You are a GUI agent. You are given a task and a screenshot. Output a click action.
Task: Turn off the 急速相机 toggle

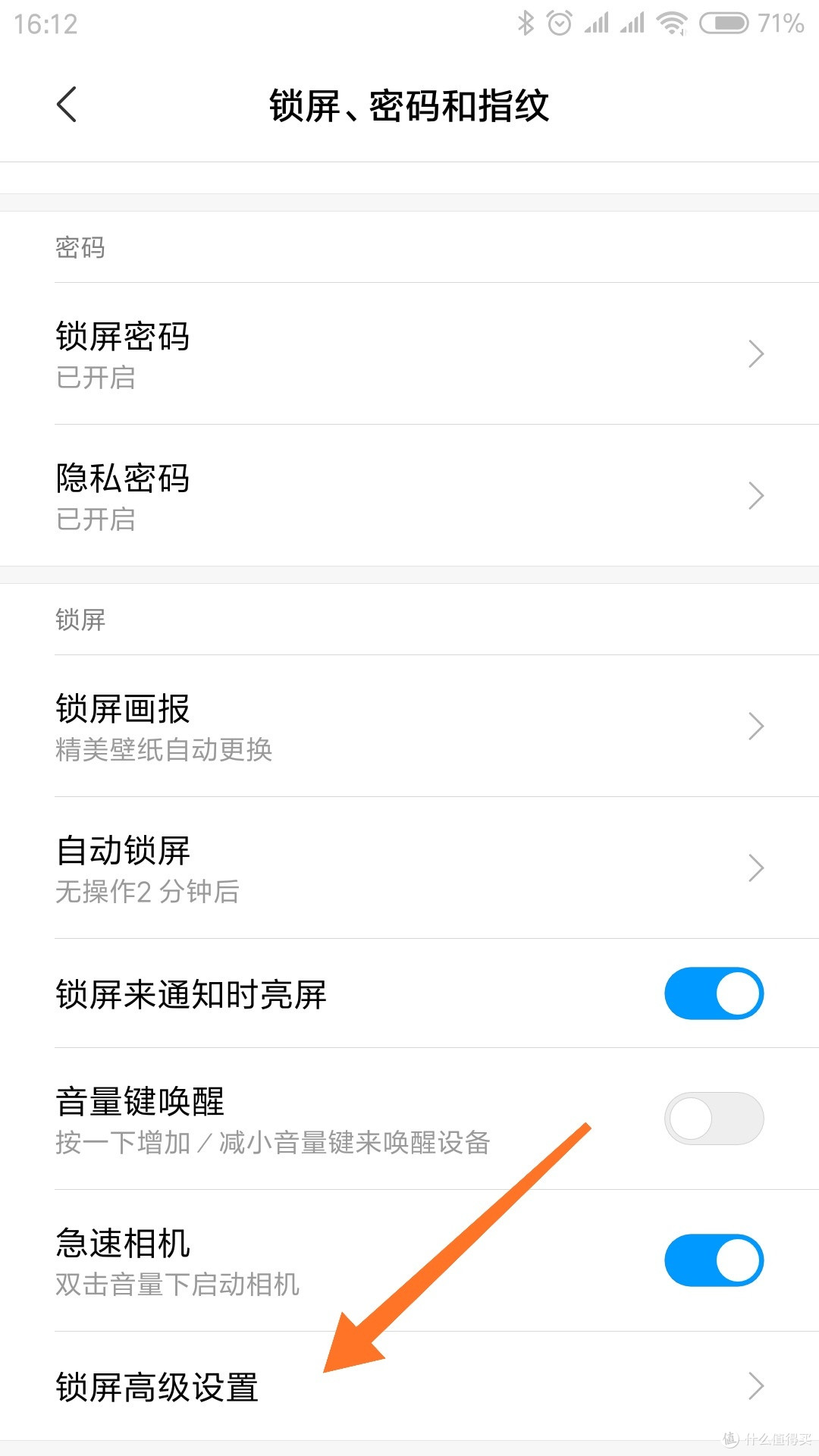pyautogui.click(x=714, y=1259)
